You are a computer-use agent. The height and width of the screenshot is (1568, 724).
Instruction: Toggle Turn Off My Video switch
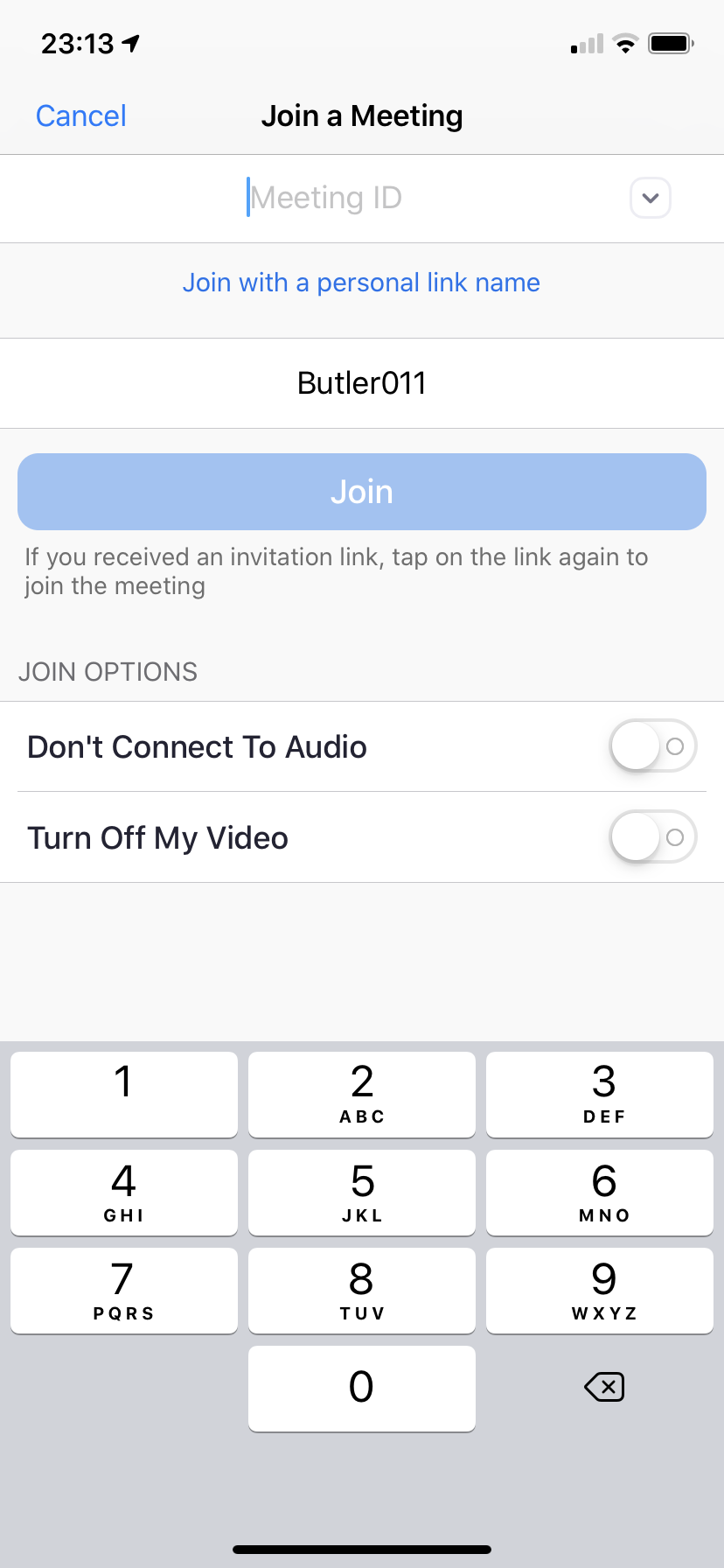pos(652,837)
